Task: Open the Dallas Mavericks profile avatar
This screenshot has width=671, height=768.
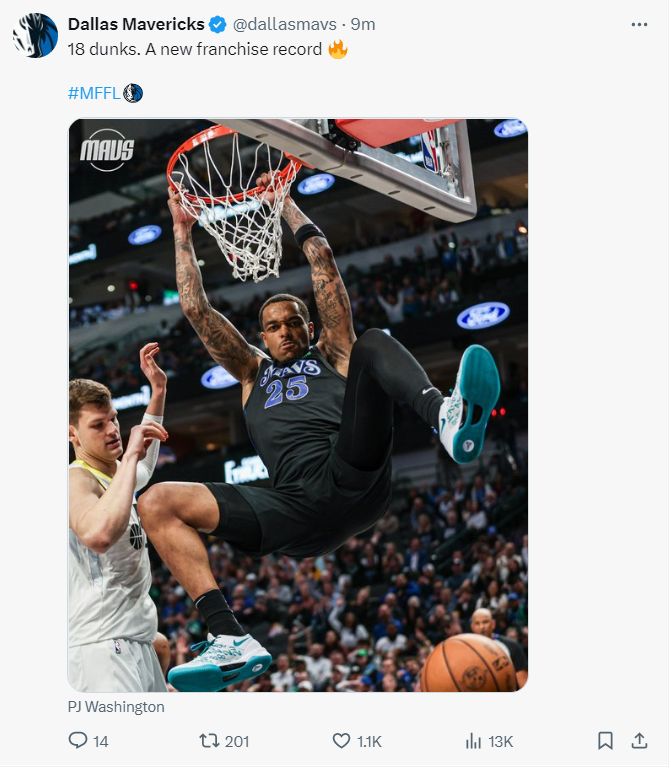Action: click(35, 35)
